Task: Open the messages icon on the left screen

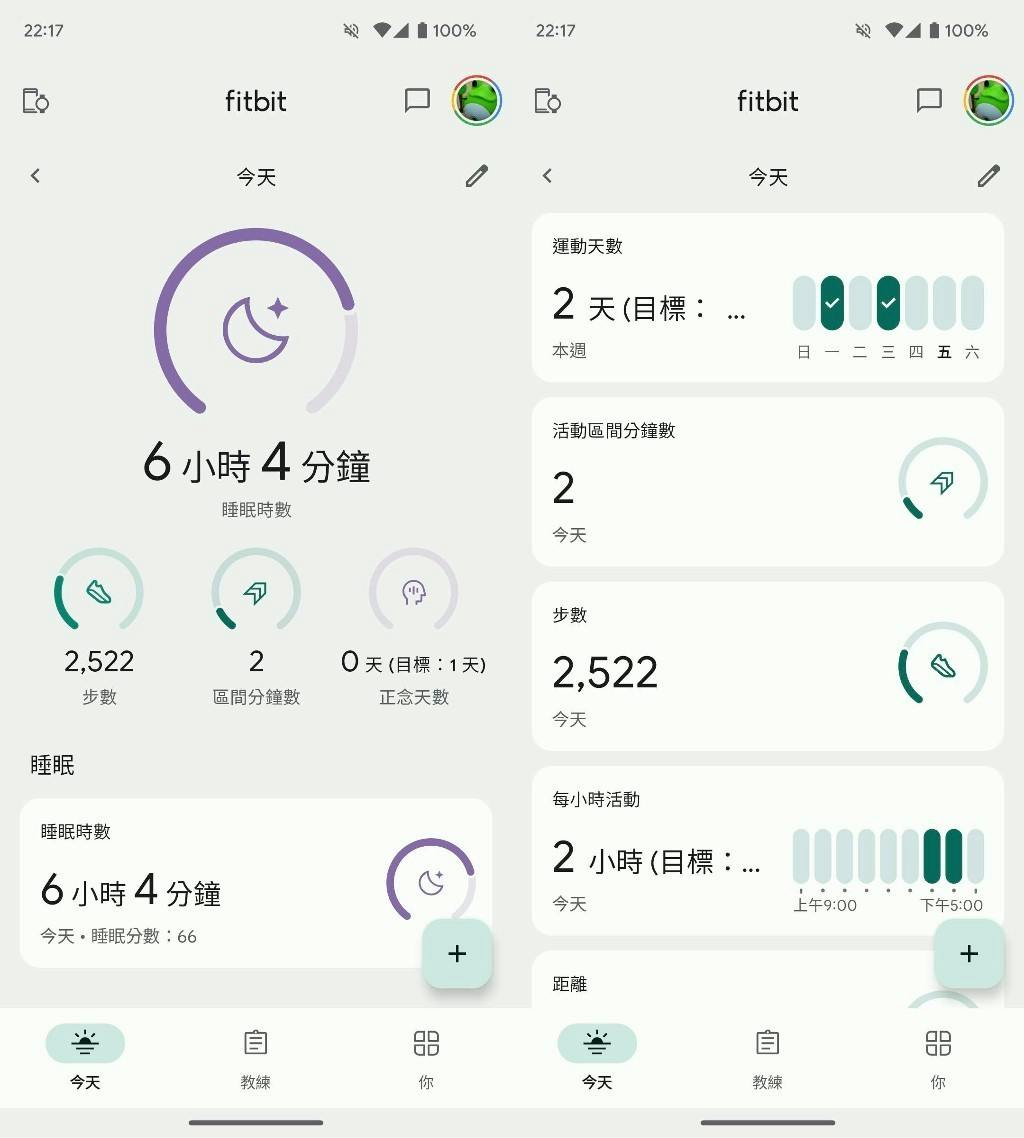Action: pyautogui.click(x=417, y=101)
